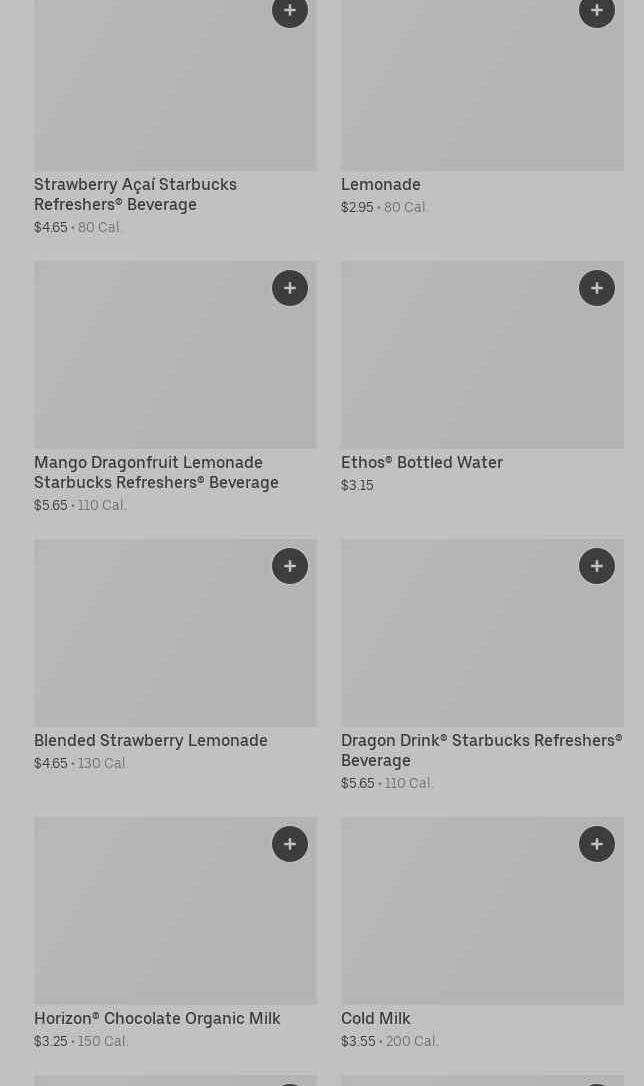View Dragon Drink Refreshers Beverage item
Viewport: 644px width, 1086px height.
480,750
